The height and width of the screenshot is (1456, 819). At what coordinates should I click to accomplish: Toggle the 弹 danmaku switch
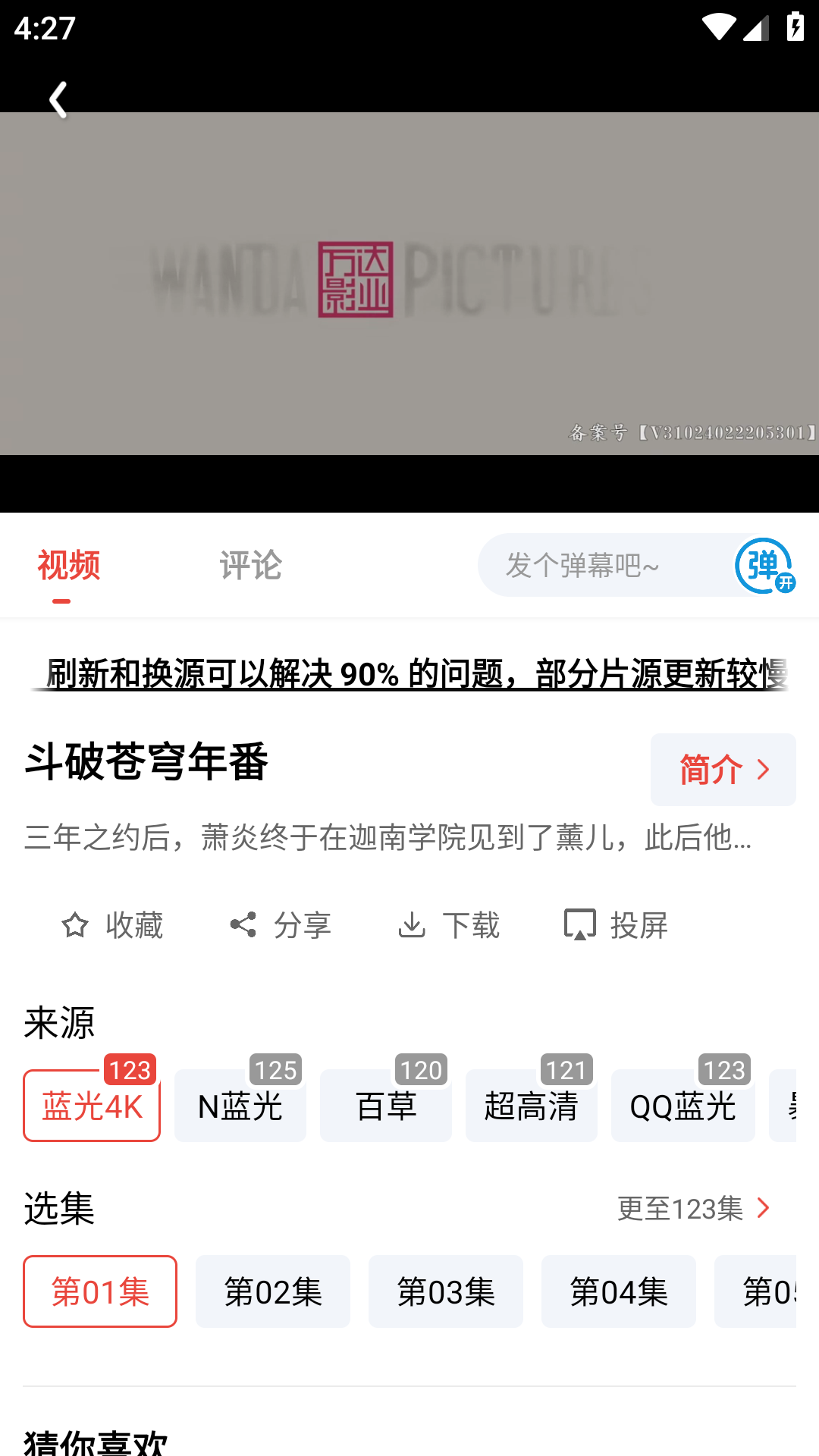click(764, 566)
